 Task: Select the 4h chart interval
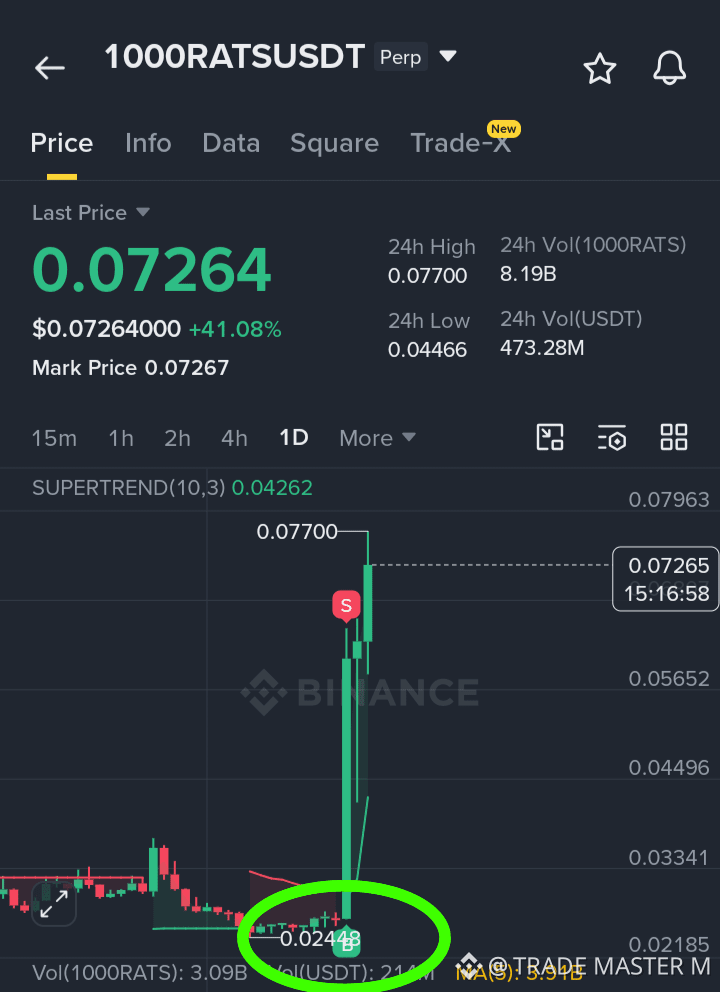234,438
